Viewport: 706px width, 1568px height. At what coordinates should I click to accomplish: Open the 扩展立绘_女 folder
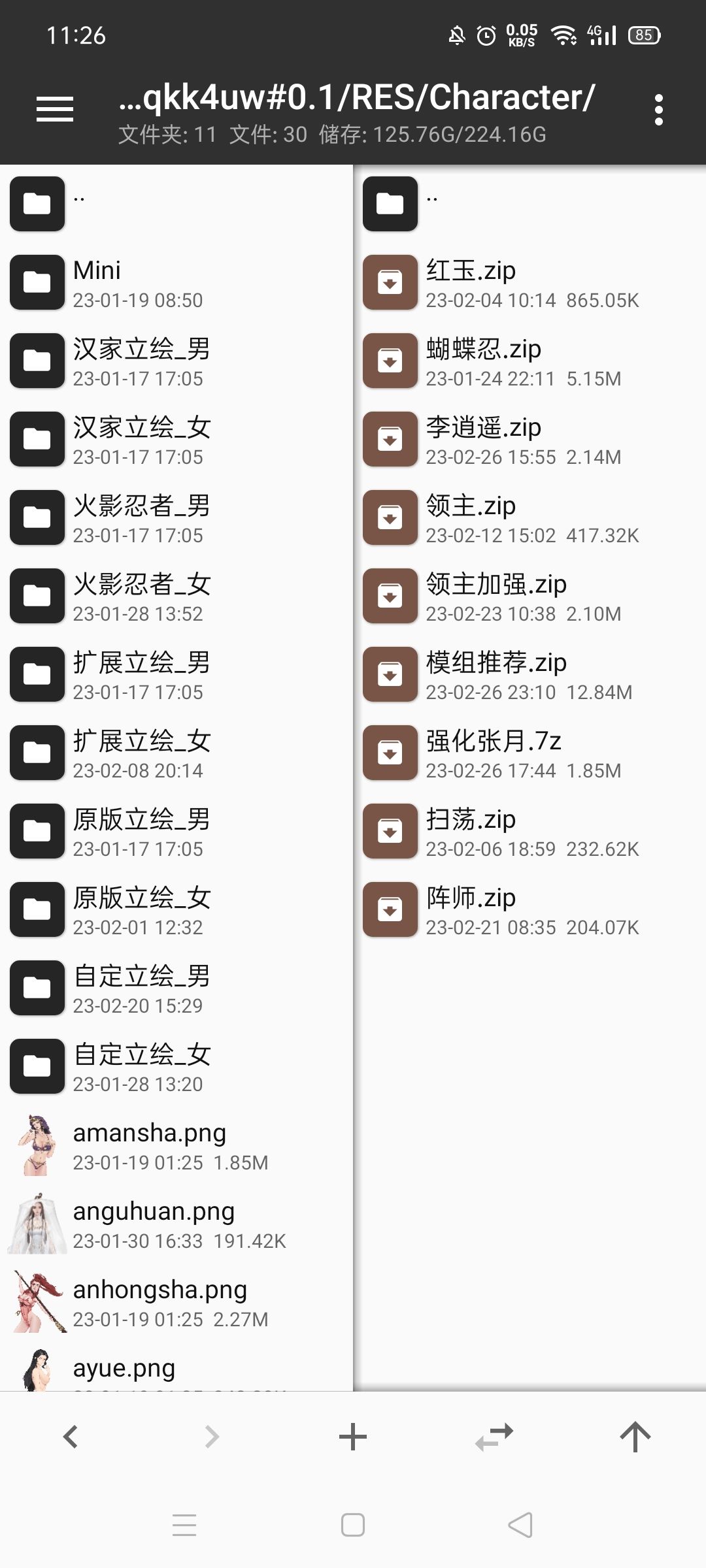(141, 753)
